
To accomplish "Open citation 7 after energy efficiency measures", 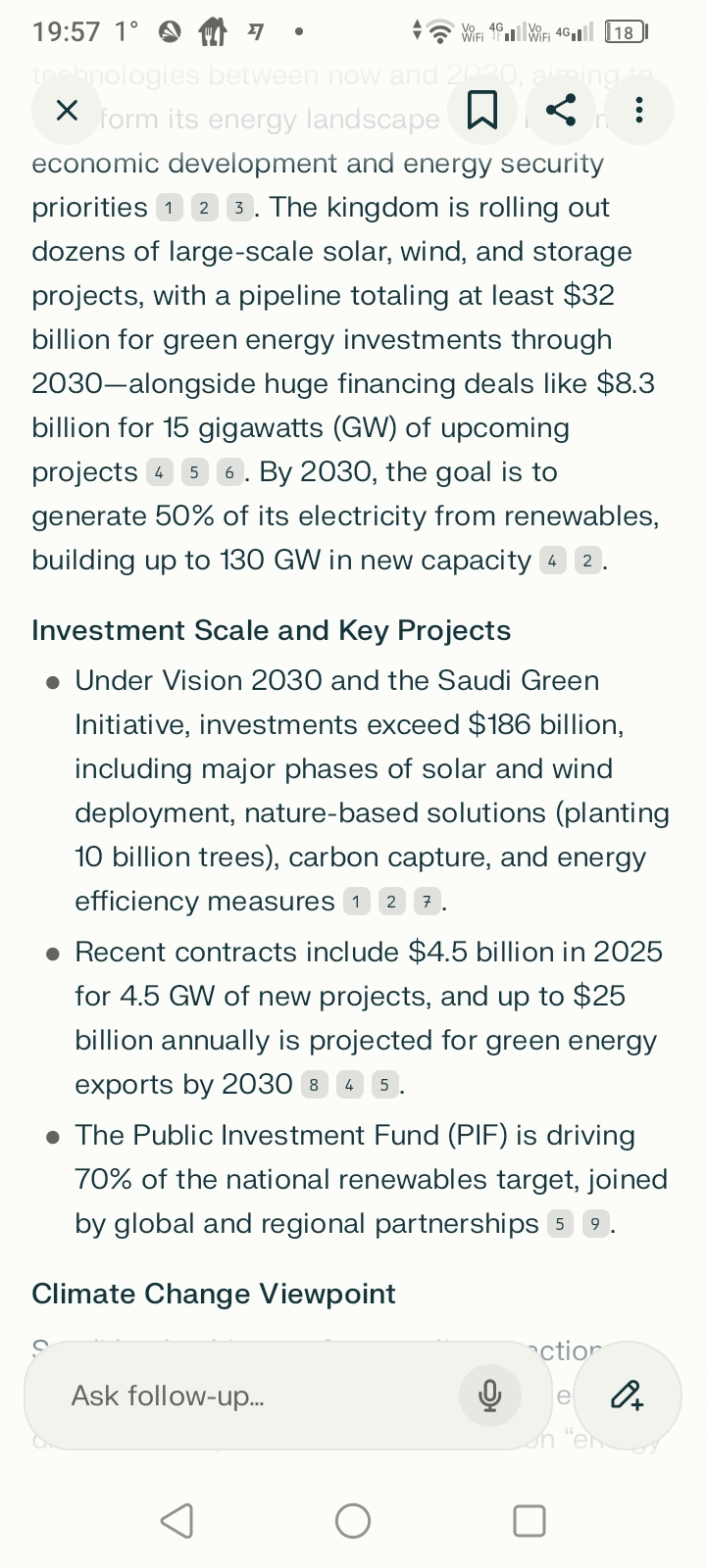I will click(427, 902).
